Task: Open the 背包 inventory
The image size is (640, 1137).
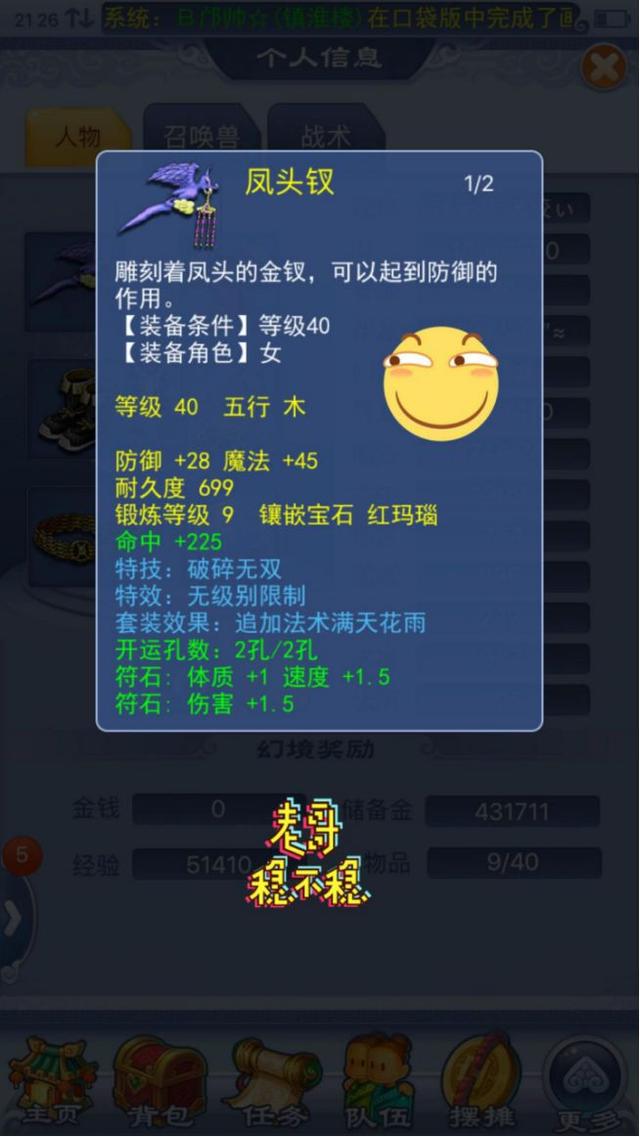Action: click(159, 1080)
